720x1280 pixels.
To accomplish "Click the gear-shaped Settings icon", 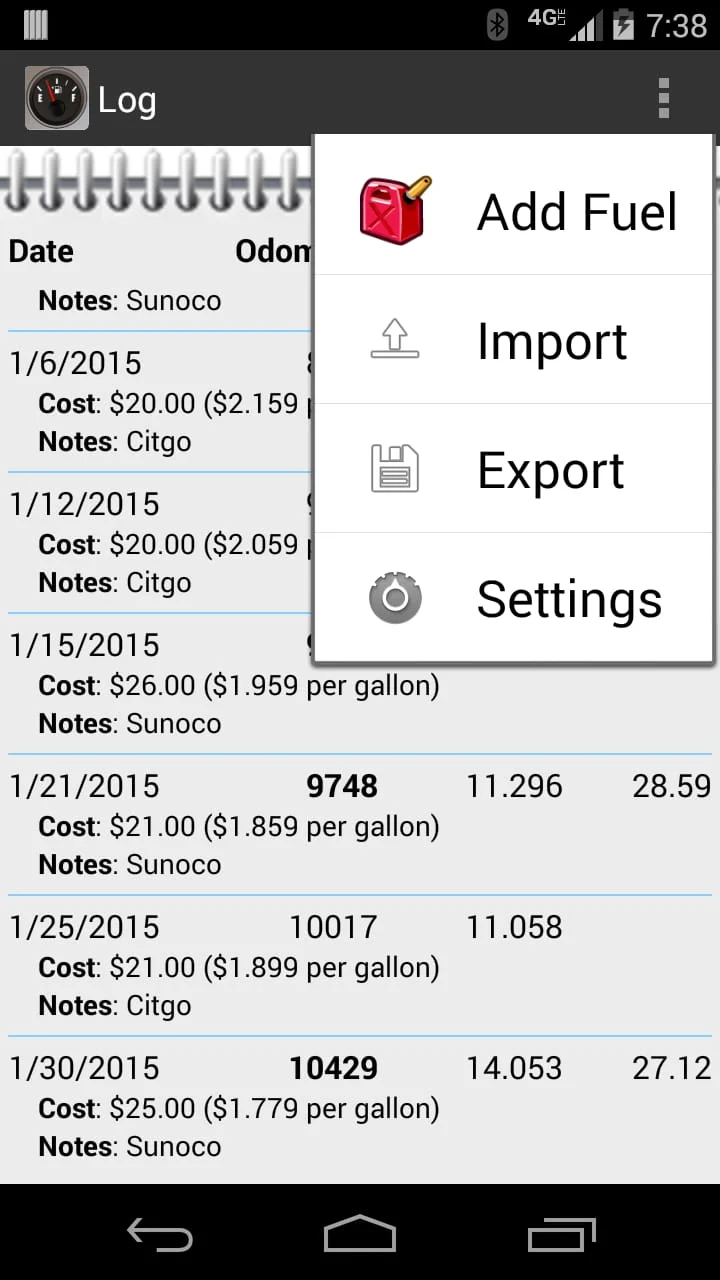I will [x=396, y=598].
